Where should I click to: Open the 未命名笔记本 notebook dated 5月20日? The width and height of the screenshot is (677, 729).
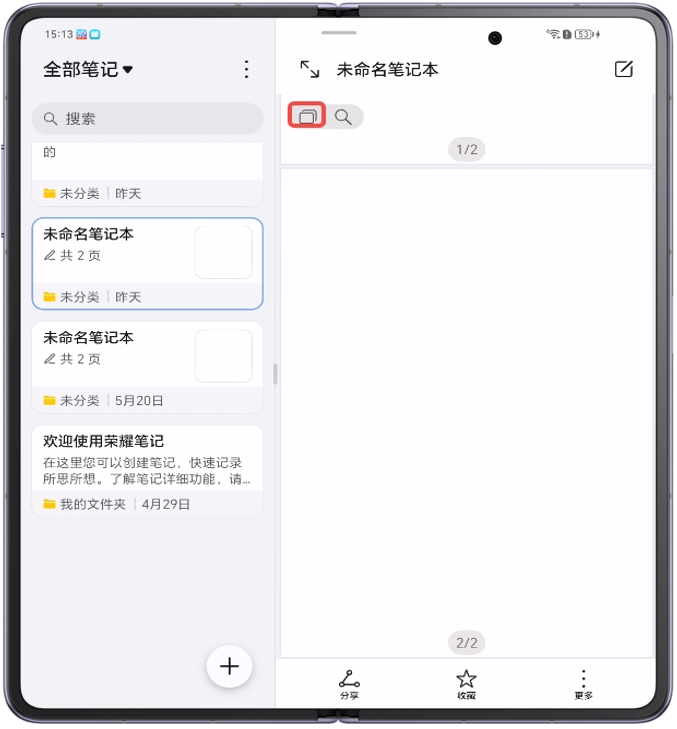tap(147, 365)
